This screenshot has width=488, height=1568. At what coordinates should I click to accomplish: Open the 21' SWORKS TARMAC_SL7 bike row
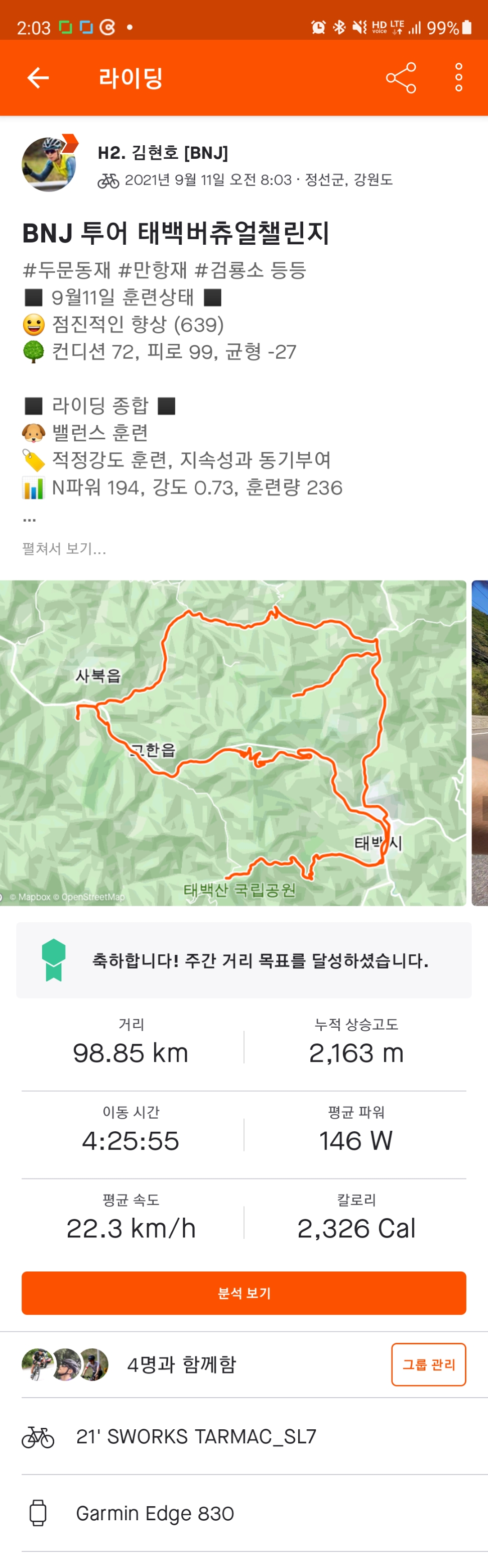(x=196, y=1436)
